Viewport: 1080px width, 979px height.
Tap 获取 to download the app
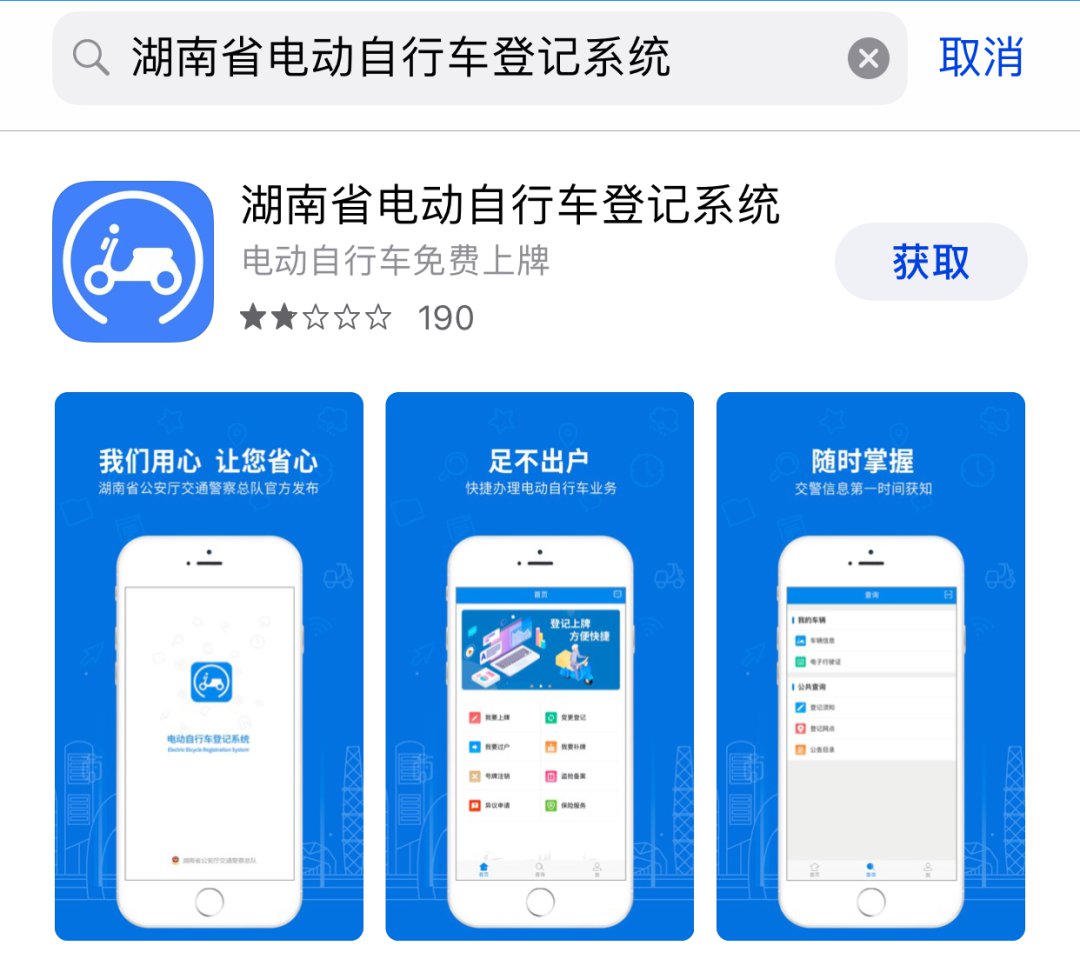(x=930, y=262)
